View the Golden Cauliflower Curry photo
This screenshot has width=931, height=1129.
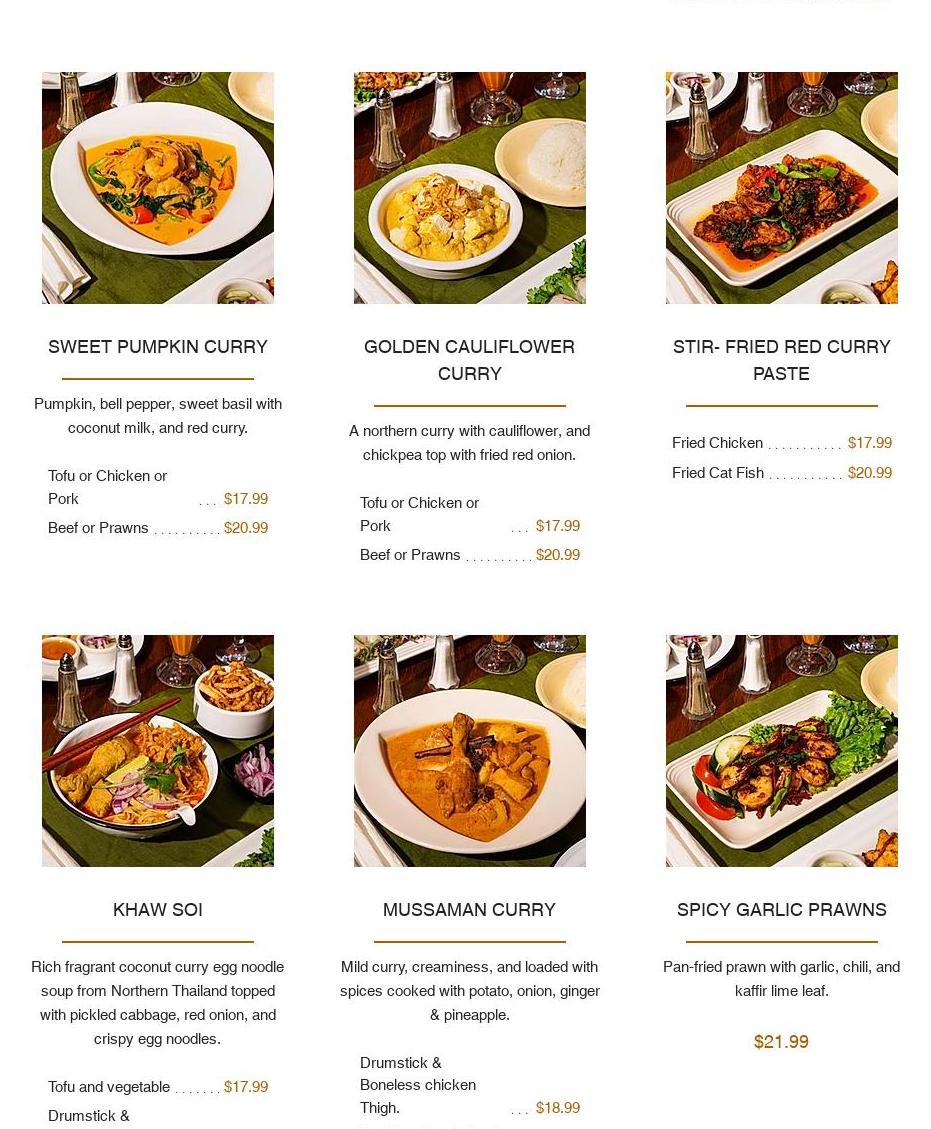(x=470, y=188)
